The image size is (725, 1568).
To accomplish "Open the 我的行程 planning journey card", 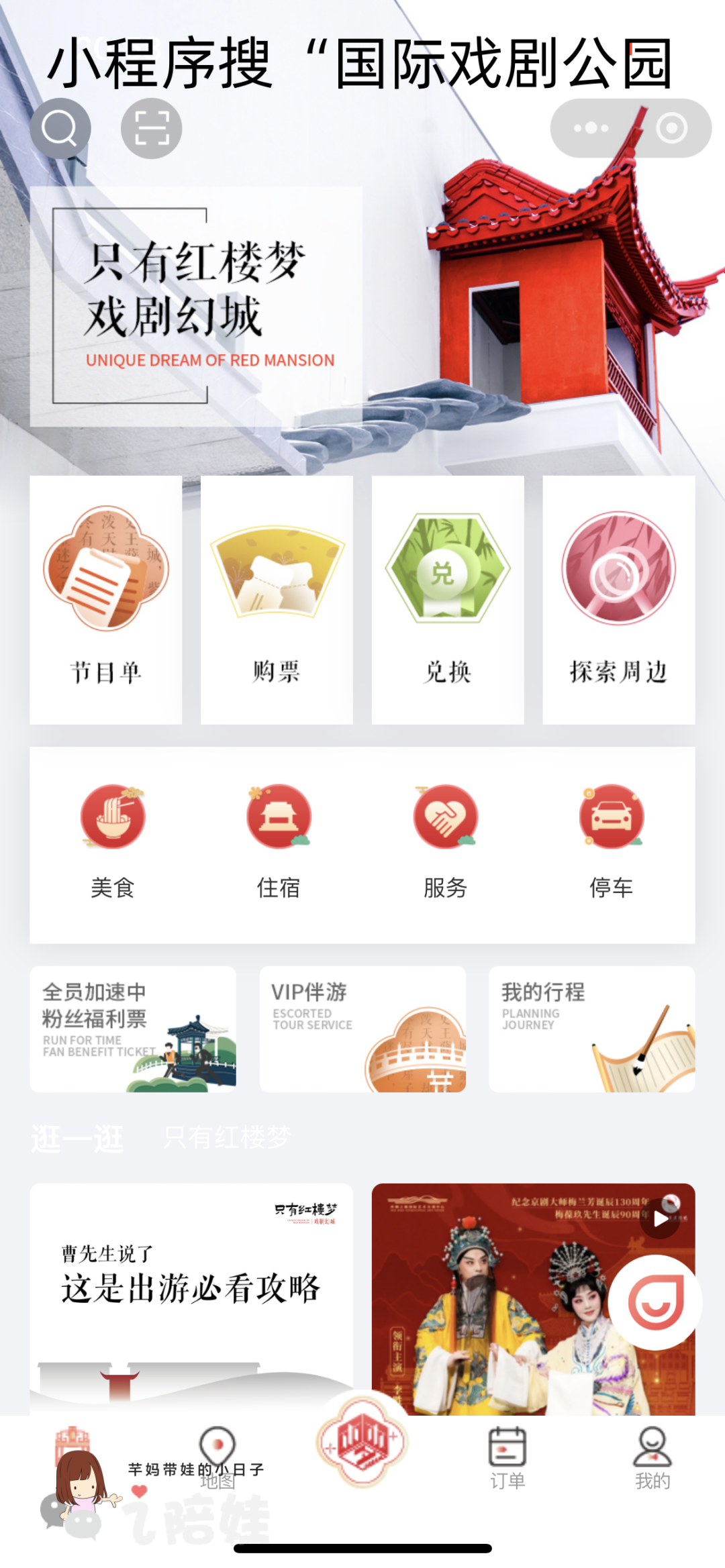I will [592, 1029].
